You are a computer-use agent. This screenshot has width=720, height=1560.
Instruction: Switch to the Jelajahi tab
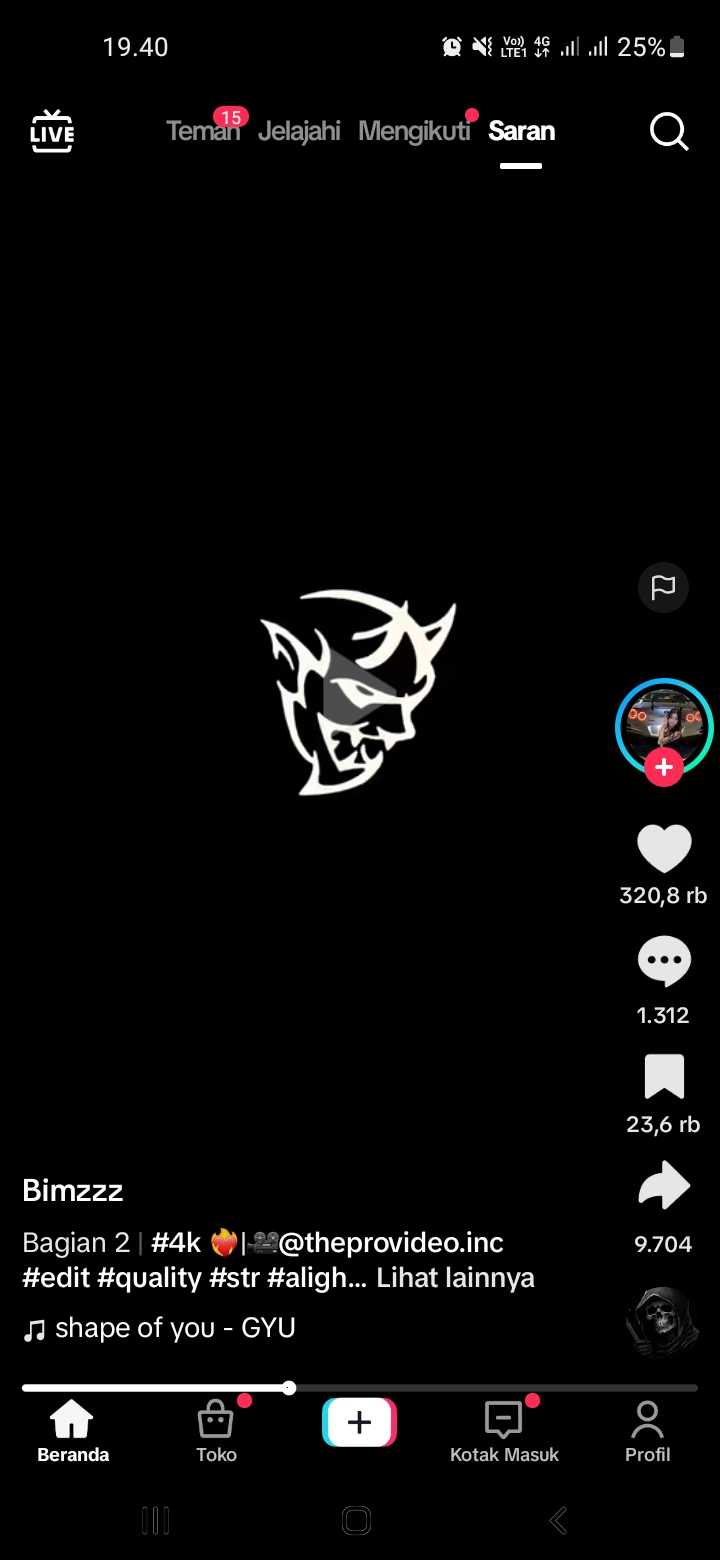pyautogui.click(x=299, y=131)
